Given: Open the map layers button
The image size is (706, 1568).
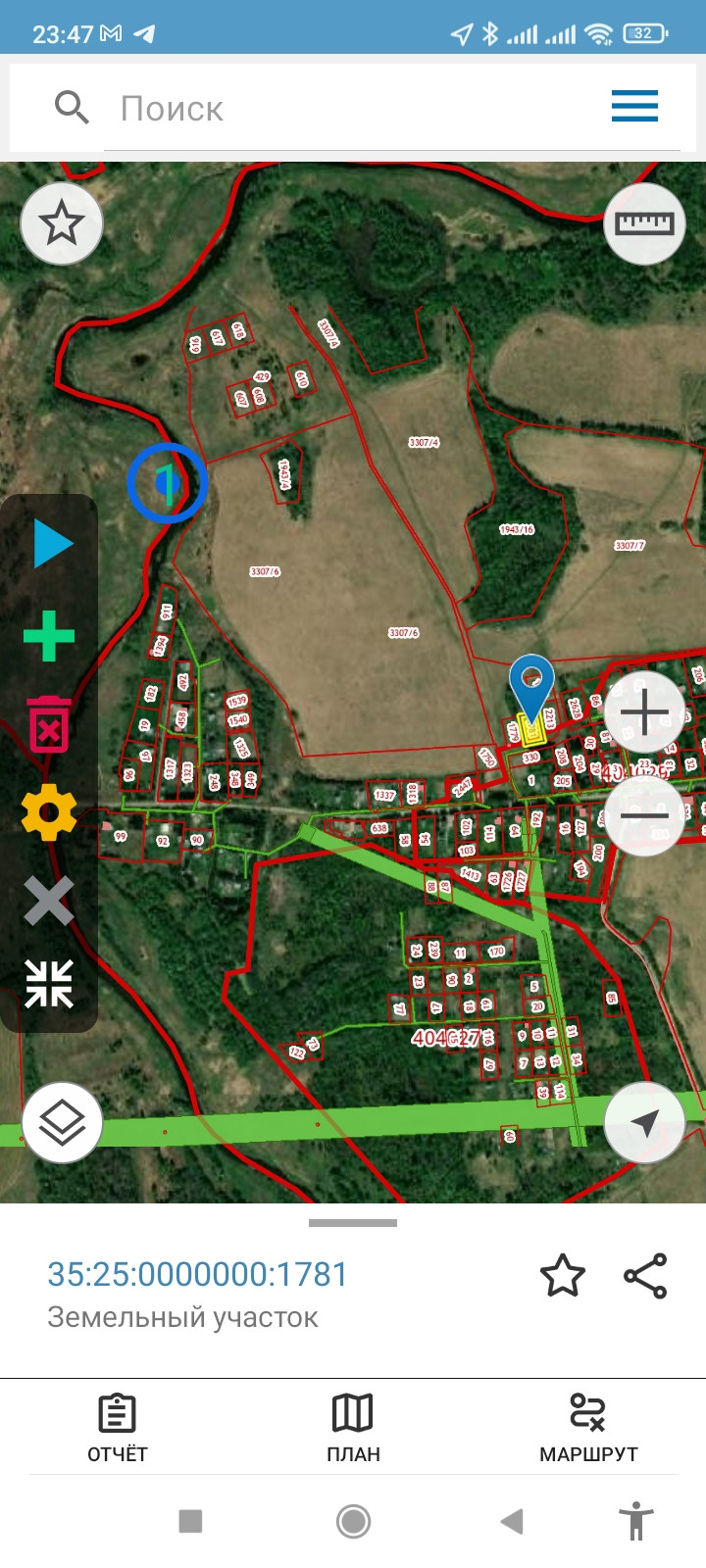Looking at the screenshot, I should click(62, 1123).
